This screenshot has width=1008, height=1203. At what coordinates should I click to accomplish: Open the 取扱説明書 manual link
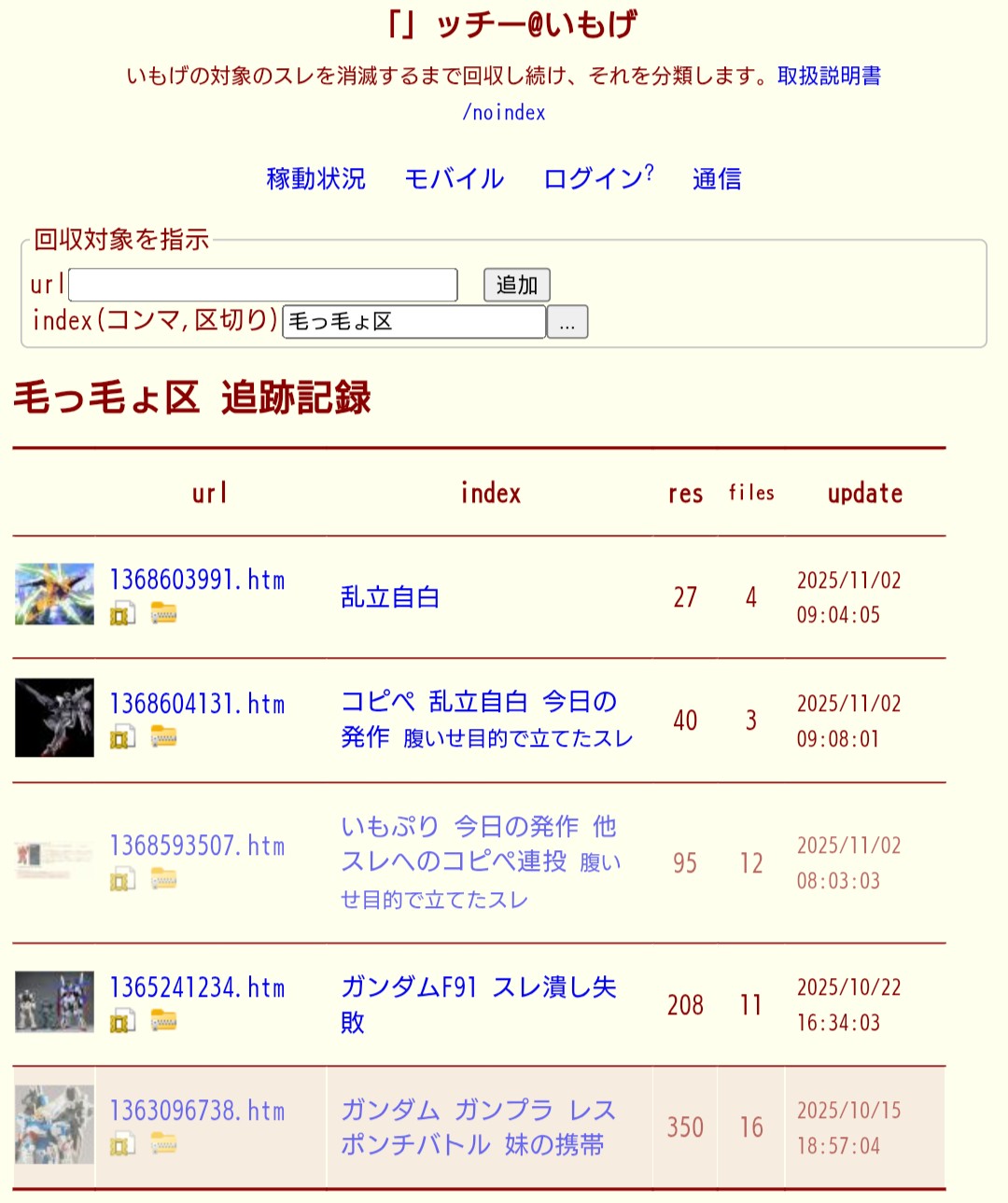click(x=829, y=77)
